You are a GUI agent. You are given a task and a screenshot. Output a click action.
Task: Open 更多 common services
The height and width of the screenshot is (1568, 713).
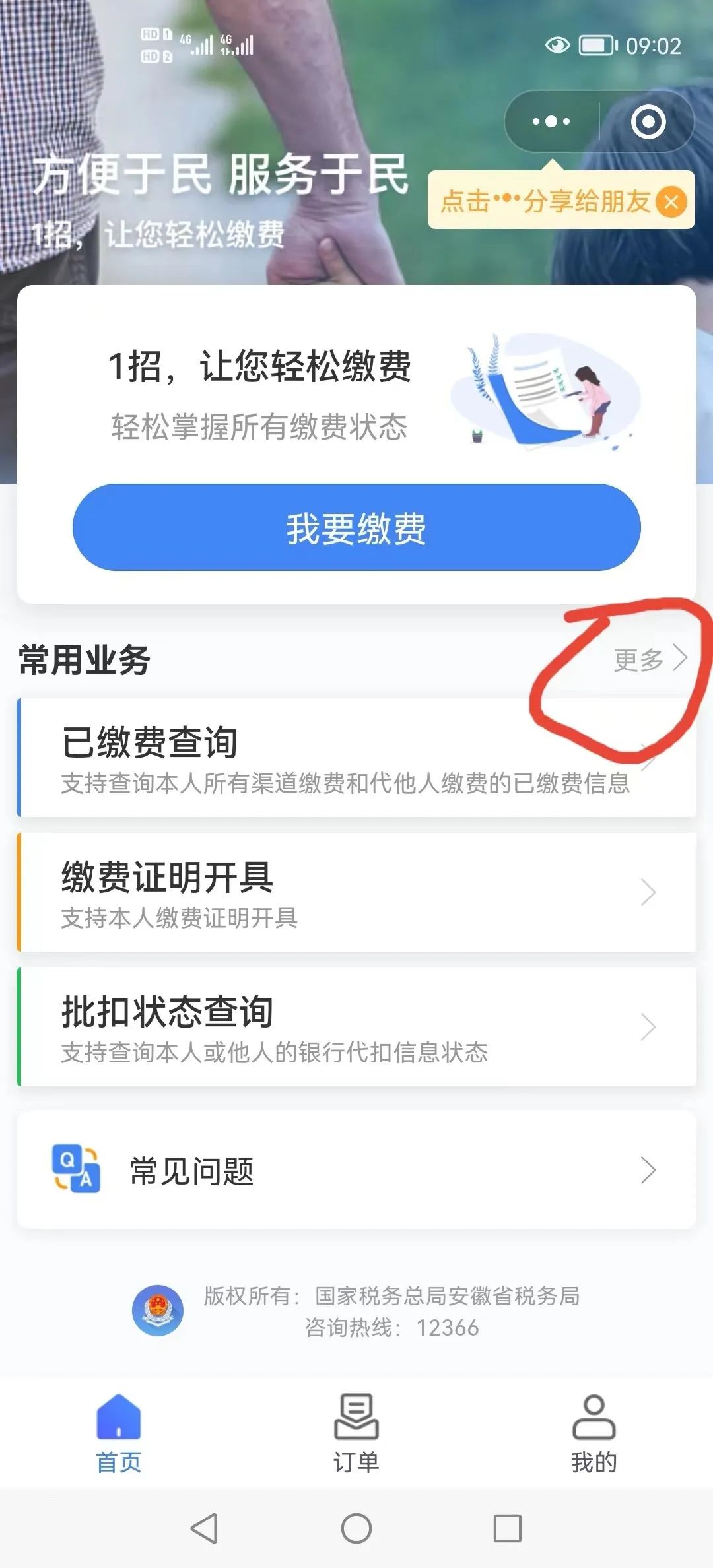pos(650,658)
